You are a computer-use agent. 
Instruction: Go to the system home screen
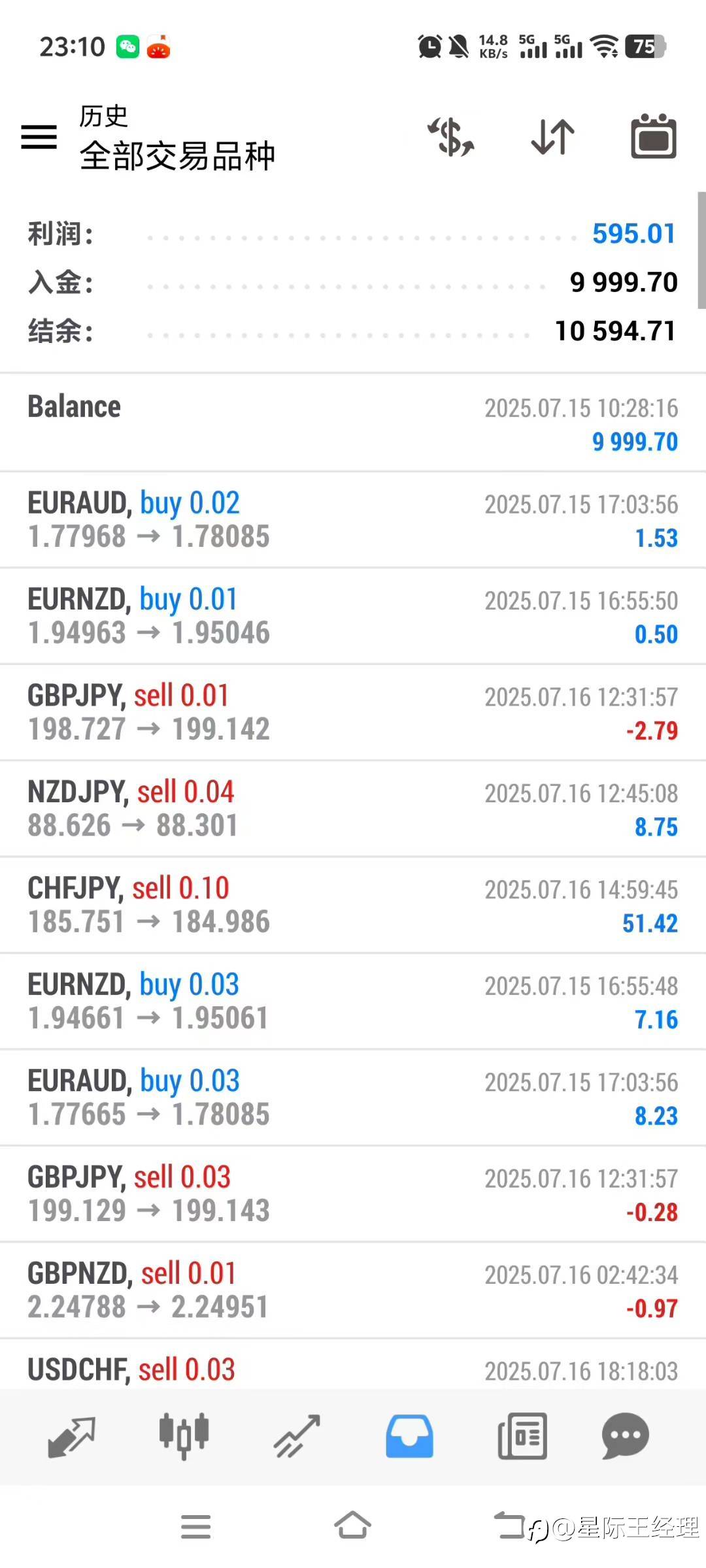(x=353, y=1526)
